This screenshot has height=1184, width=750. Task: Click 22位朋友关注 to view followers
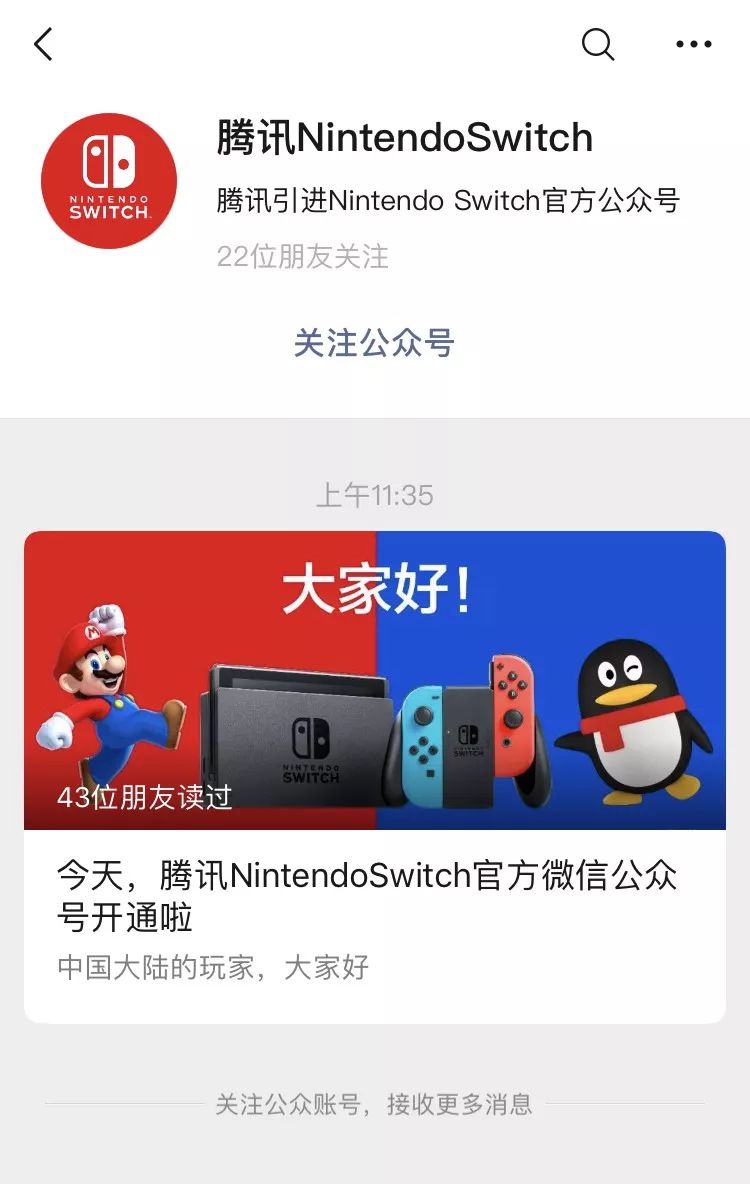pos(302,258)
